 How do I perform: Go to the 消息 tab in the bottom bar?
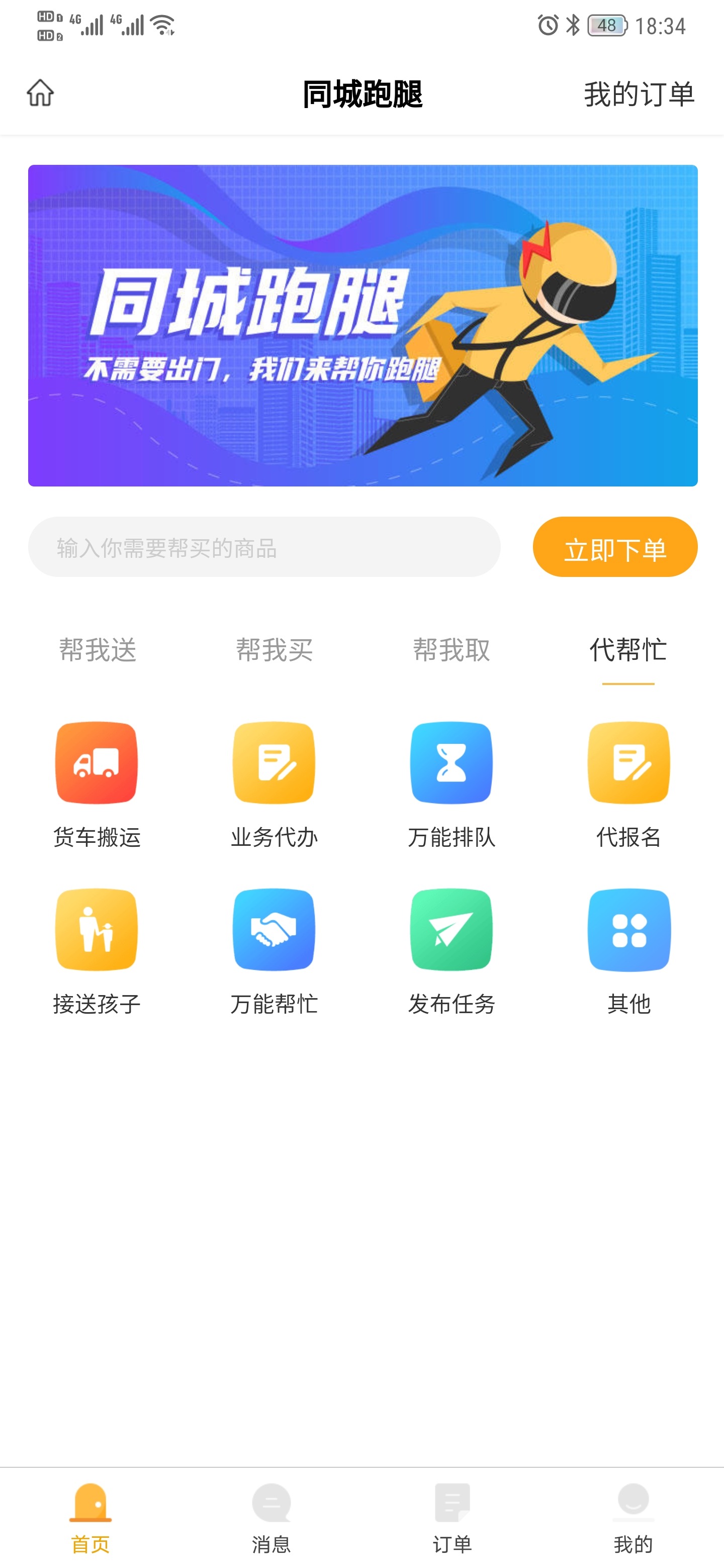(271, 1517)
